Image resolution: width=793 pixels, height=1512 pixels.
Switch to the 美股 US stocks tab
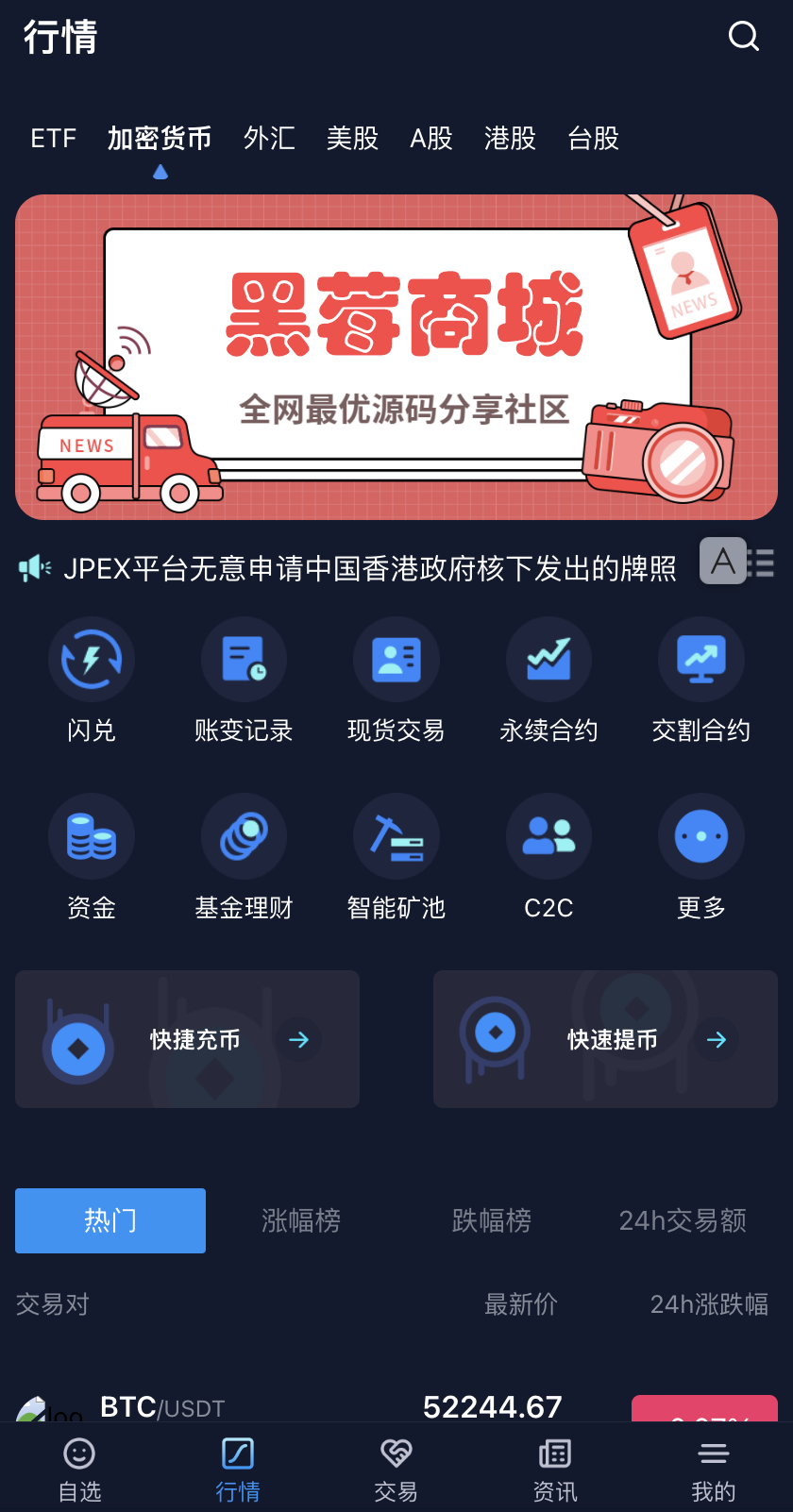pos(352,138)
